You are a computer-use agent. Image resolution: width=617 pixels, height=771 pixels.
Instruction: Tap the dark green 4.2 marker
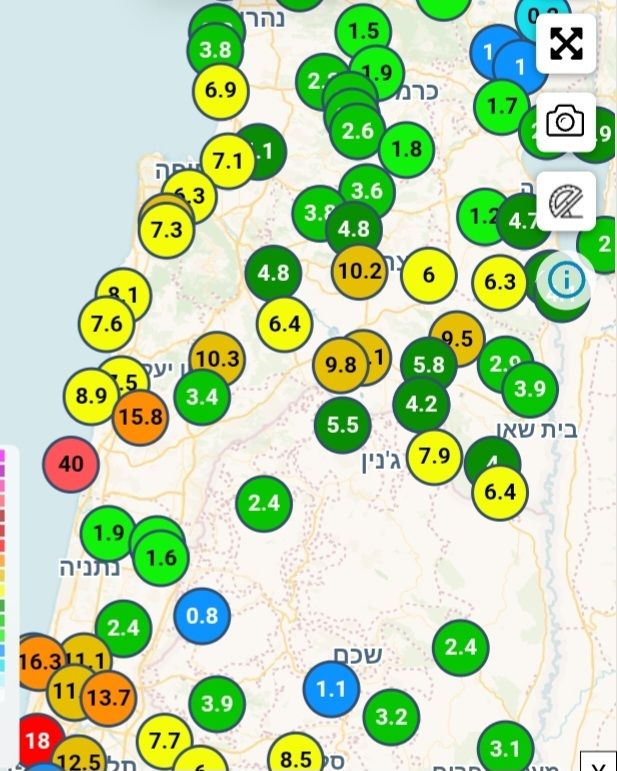[x=422, y=405]
